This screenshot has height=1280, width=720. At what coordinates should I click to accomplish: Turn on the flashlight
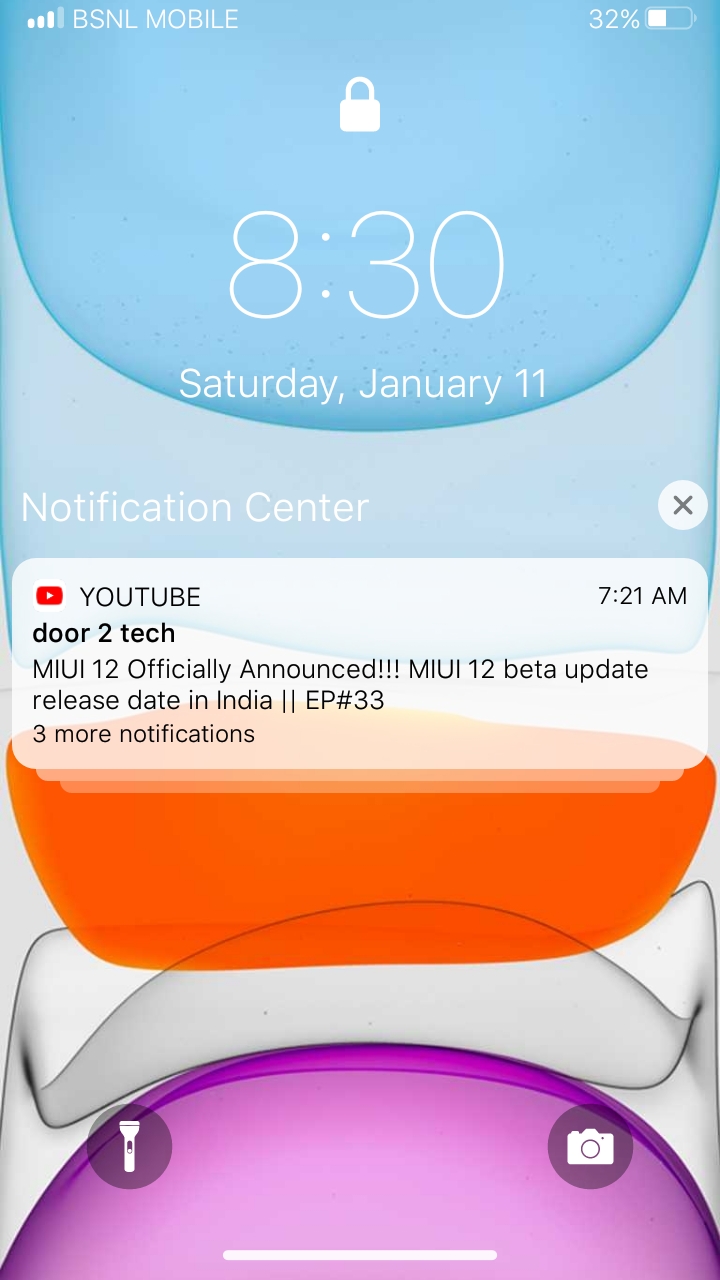coord(129,1146)
